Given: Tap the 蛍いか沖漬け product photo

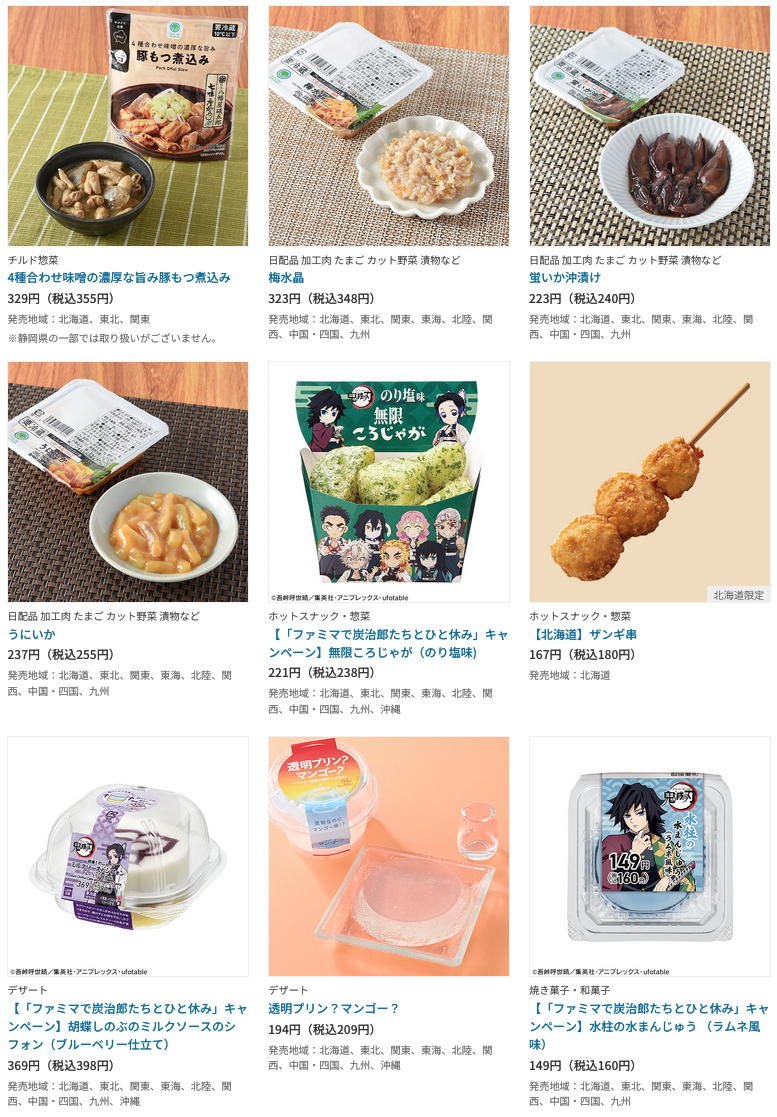Looking at the screenshot, I should pyautogui.click(x=649, y=126).
